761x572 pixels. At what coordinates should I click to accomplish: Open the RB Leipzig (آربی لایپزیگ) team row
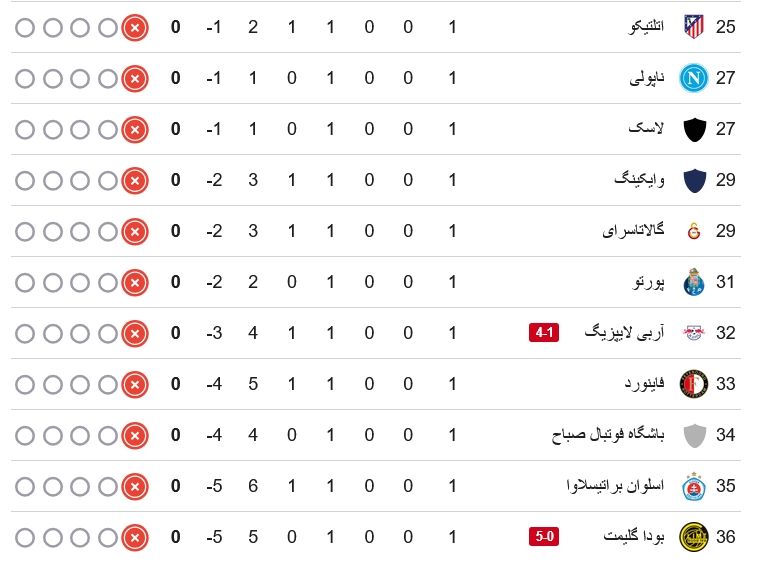pyautogui.click(x=376, y=333)
